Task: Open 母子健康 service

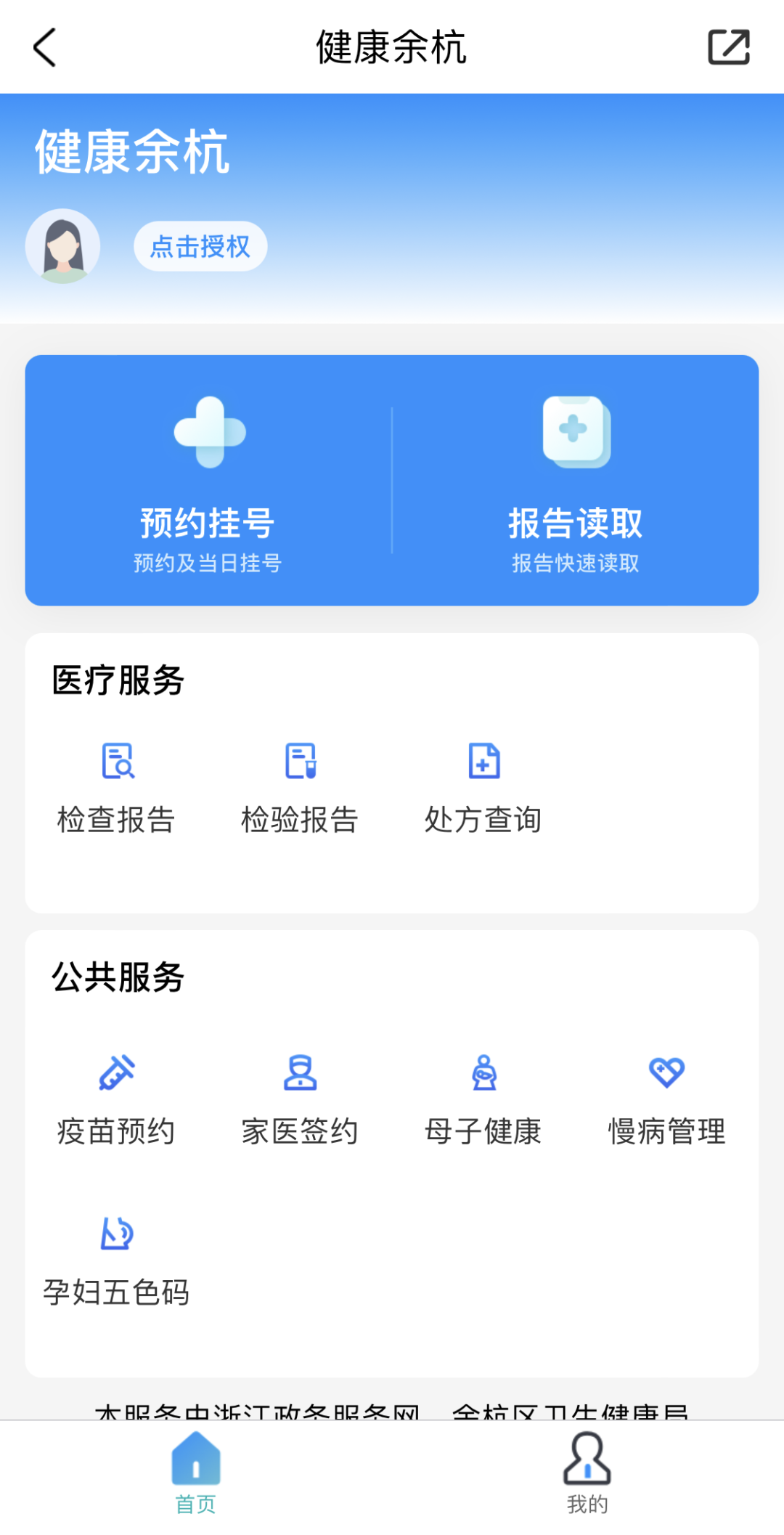Action: coord(483,1099)
